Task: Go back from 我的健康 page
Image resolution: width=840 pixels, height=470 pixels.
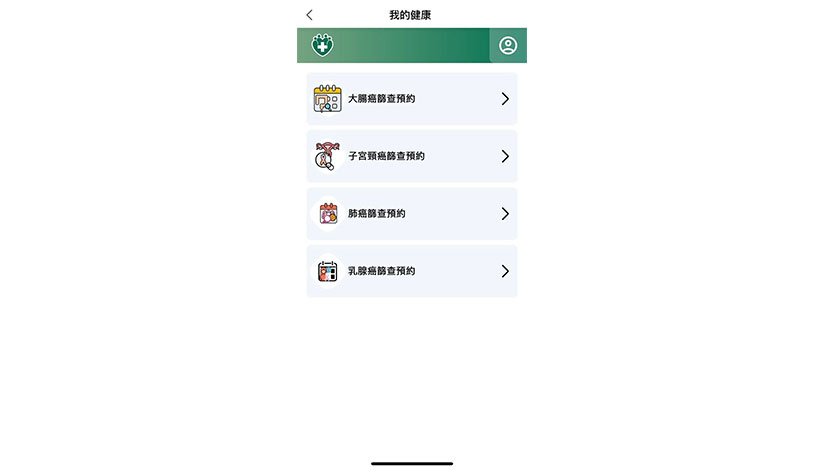Action: point(309,15)
